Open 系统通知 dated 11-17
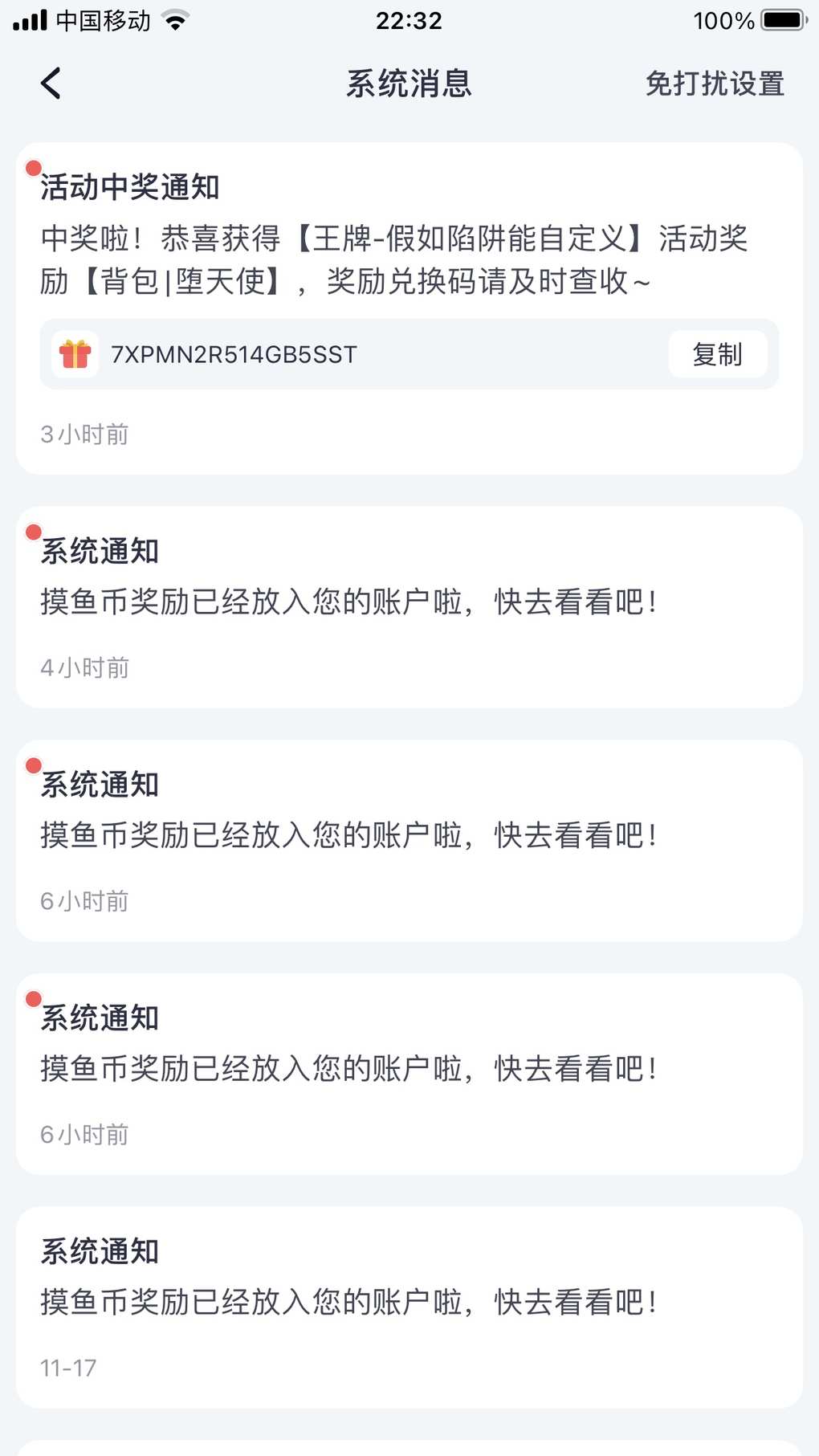The image size is (819, 1456). click(x=409, y=1307)
